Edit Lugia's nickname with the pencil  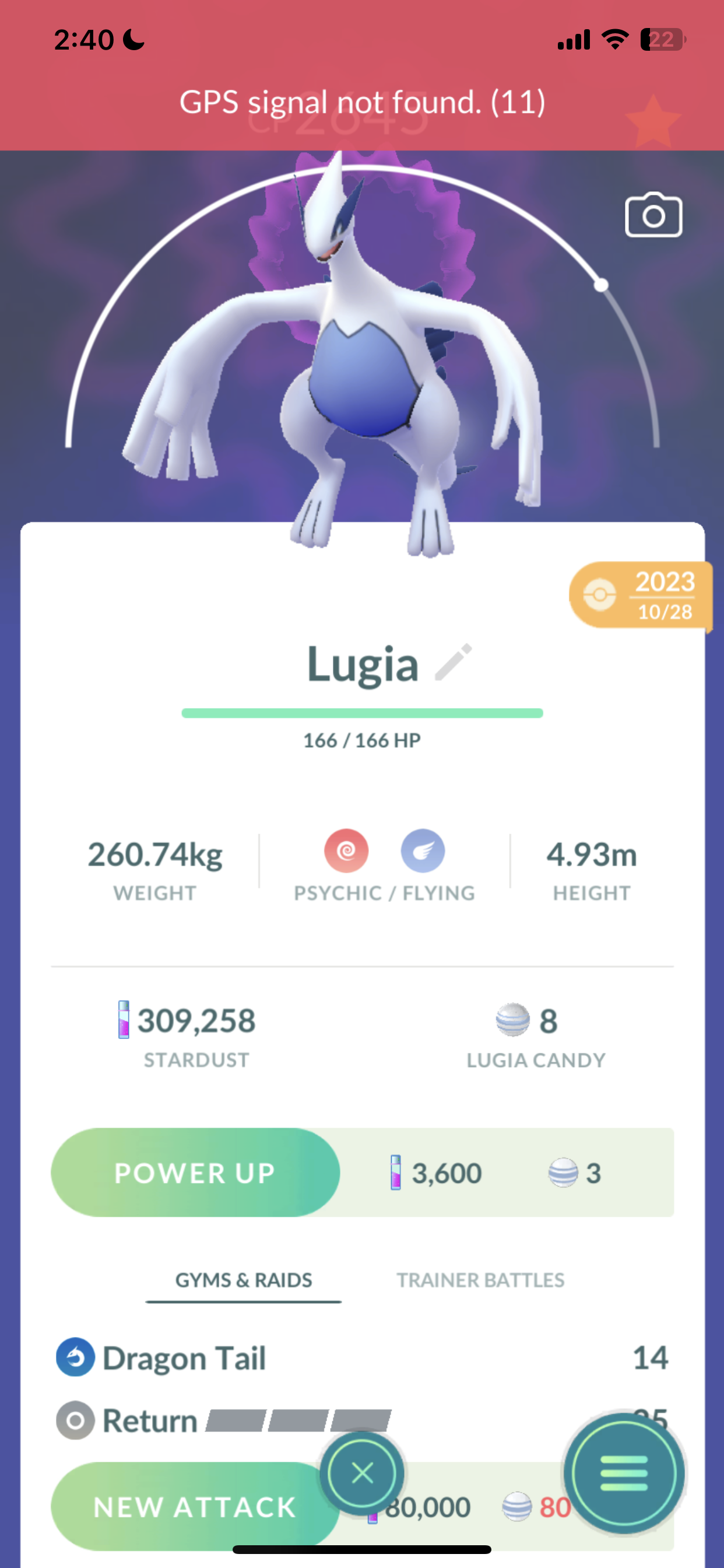point(454,662)
